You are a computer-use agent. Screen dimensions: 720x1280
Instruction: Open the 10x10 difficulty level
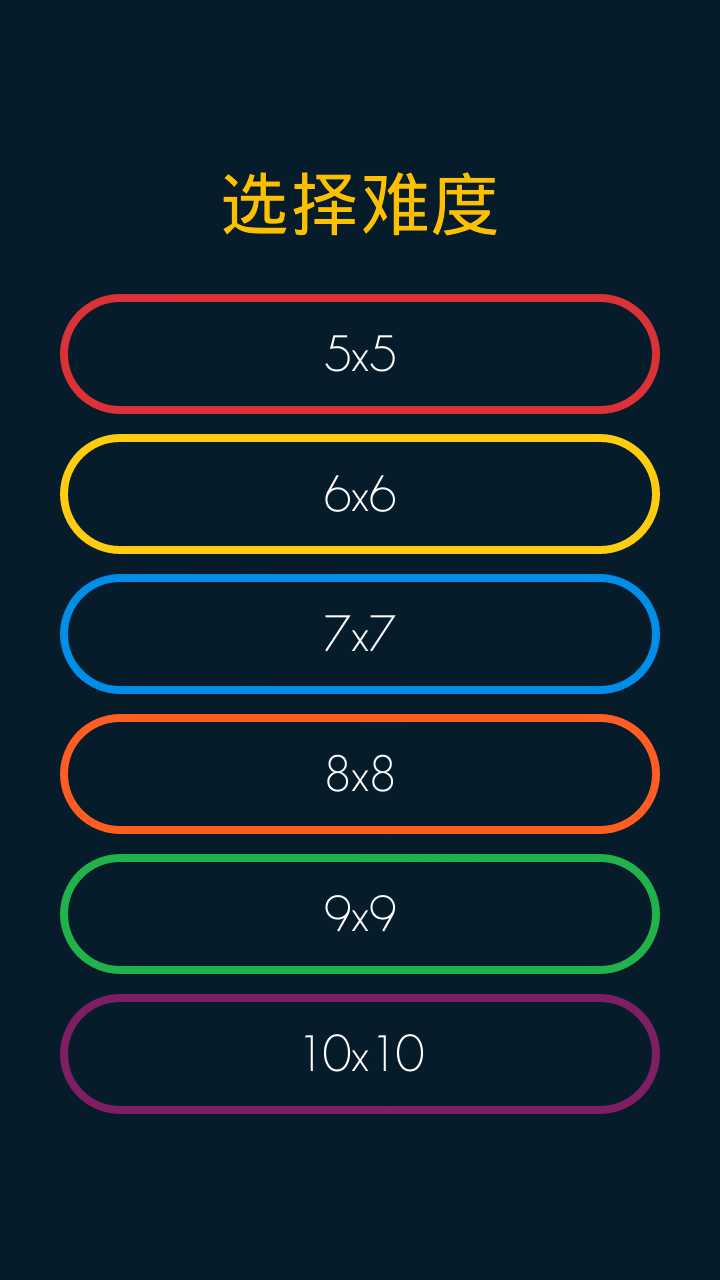[x=360, y=1054]
